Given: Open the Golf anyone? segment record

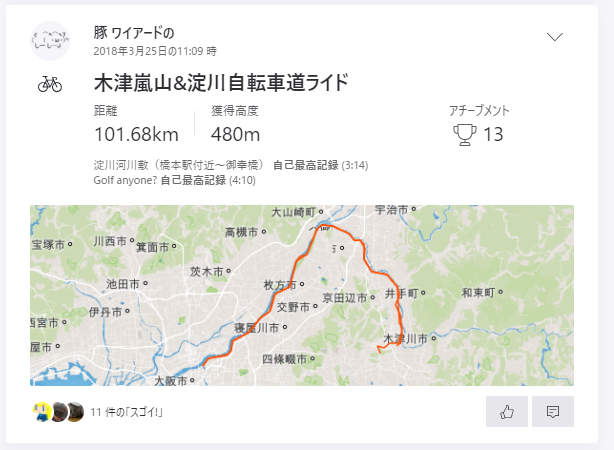Looking at the screenshot, I should coord(122,182).
